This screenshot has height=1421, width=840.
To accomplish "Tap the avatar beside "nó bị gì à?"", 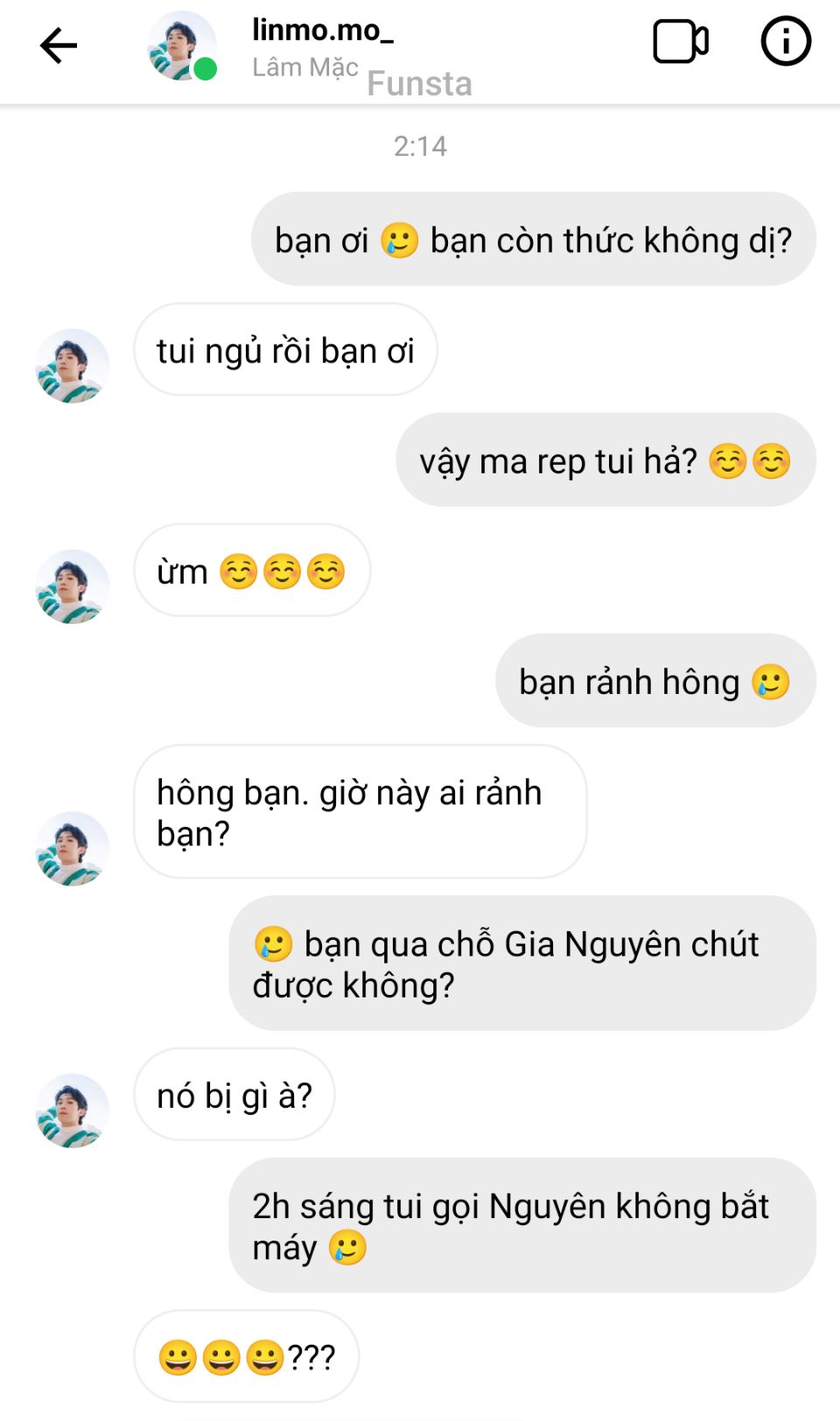I will (73, 1110).
